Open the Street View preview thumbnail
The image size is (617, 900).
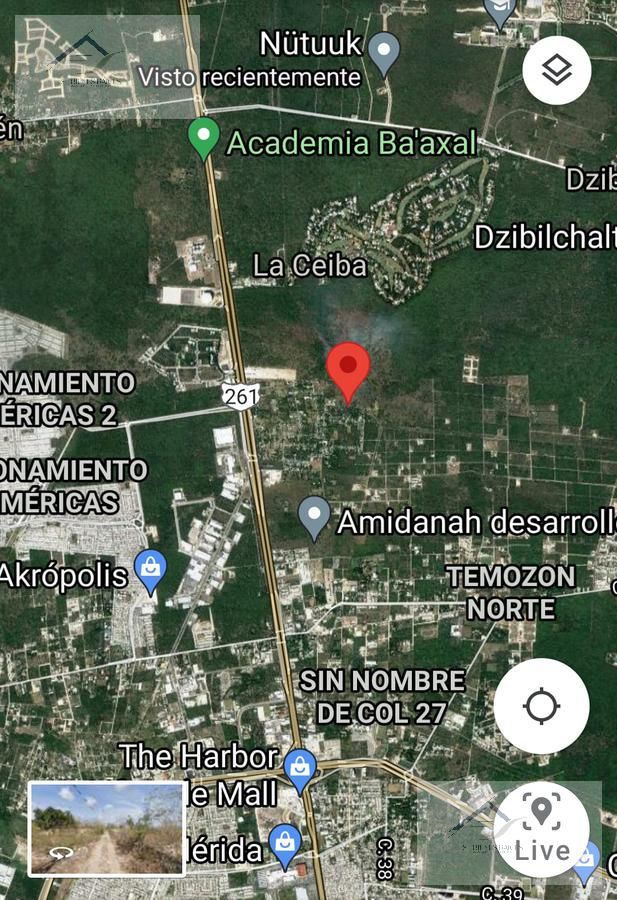[107, 829]
